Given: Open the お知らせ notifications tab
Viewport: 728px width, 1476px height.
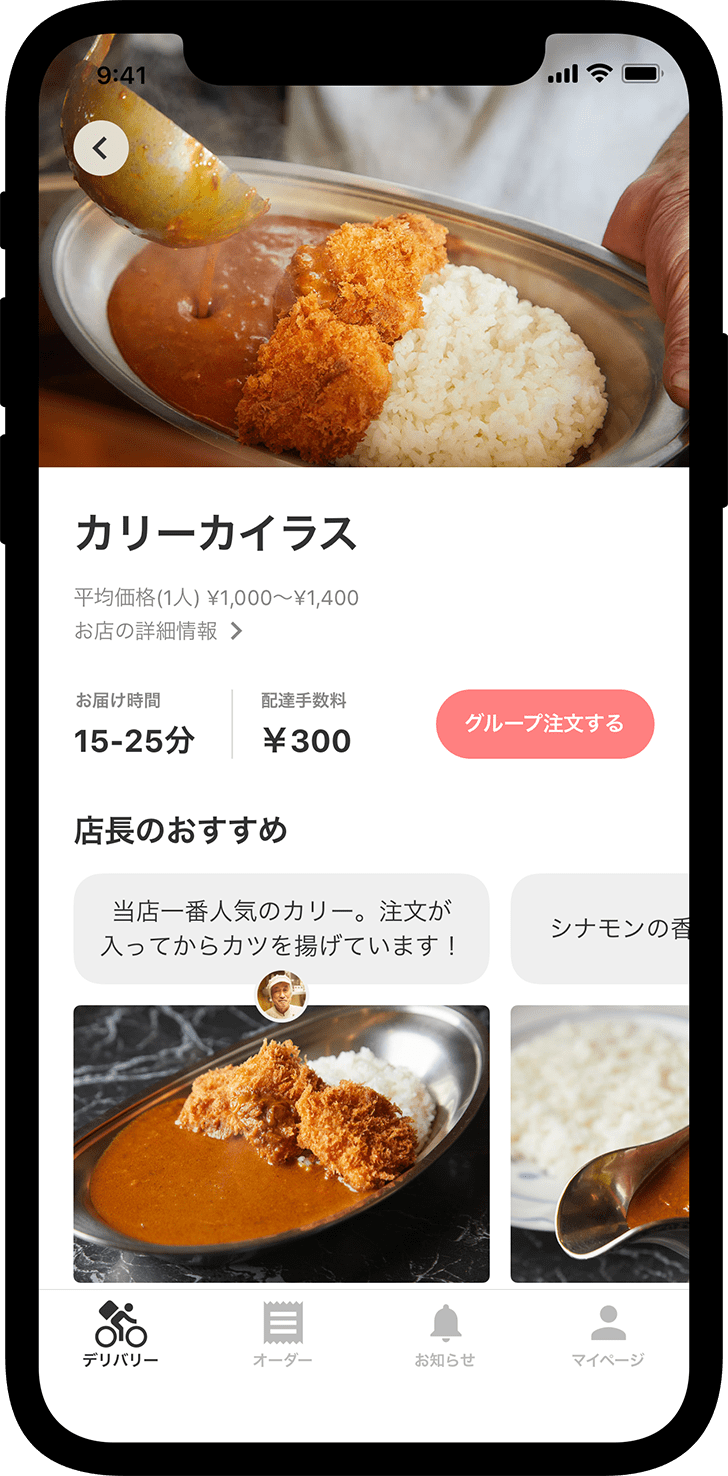Looking at the screenshot, I should click(x=445, y=1334).
